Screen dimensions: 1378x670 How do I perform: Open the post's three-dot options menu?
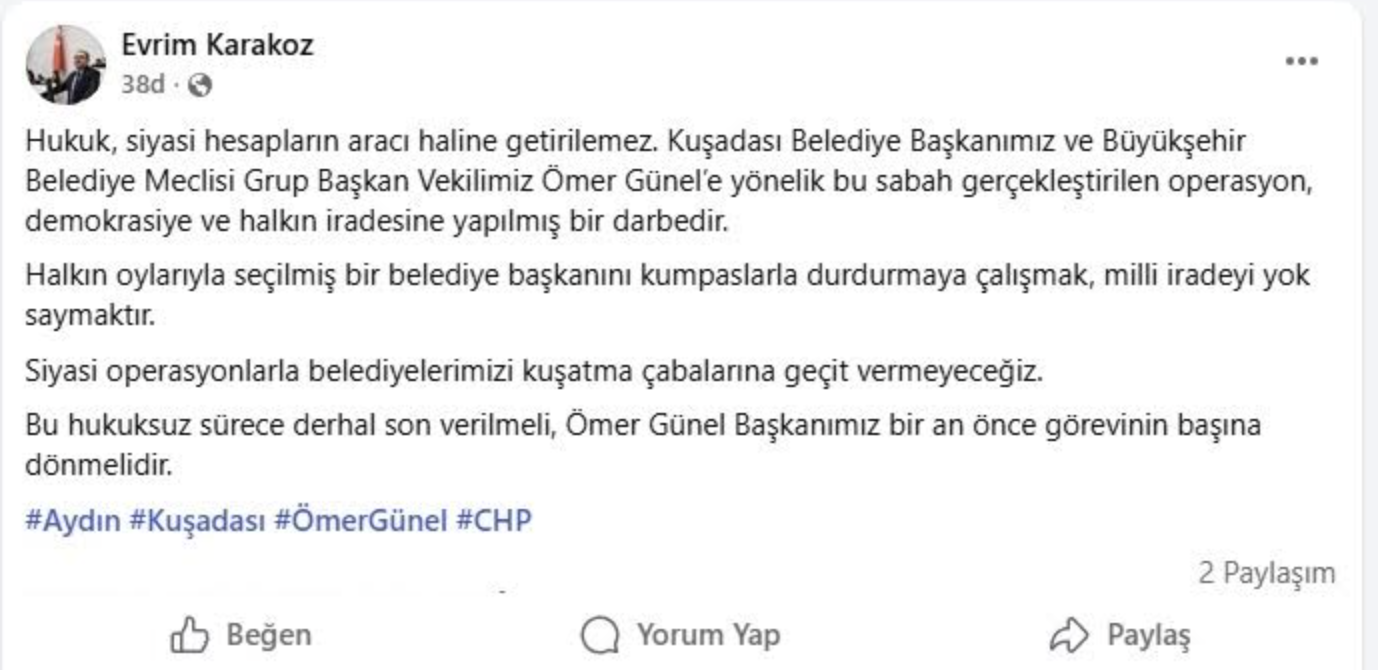(1300, 62)
